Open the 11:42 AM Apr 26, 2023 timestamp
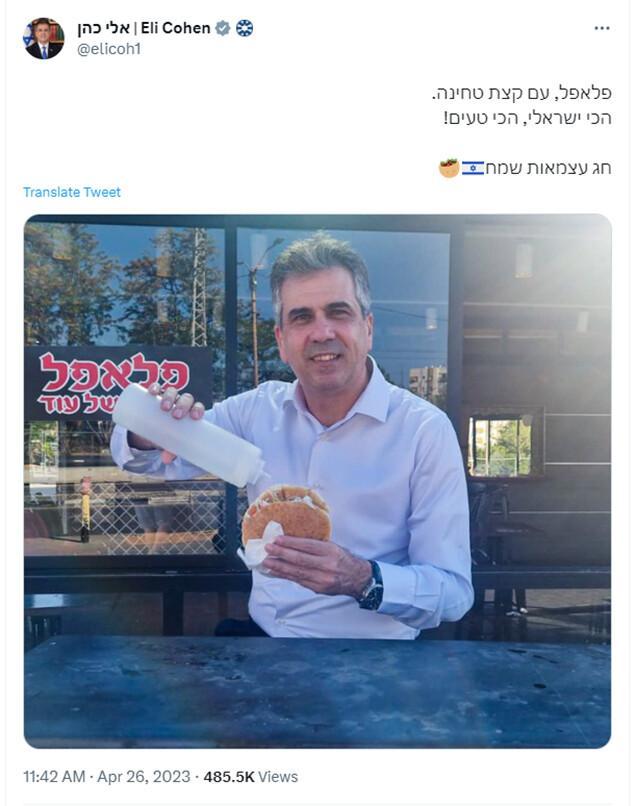 point(108,776)
